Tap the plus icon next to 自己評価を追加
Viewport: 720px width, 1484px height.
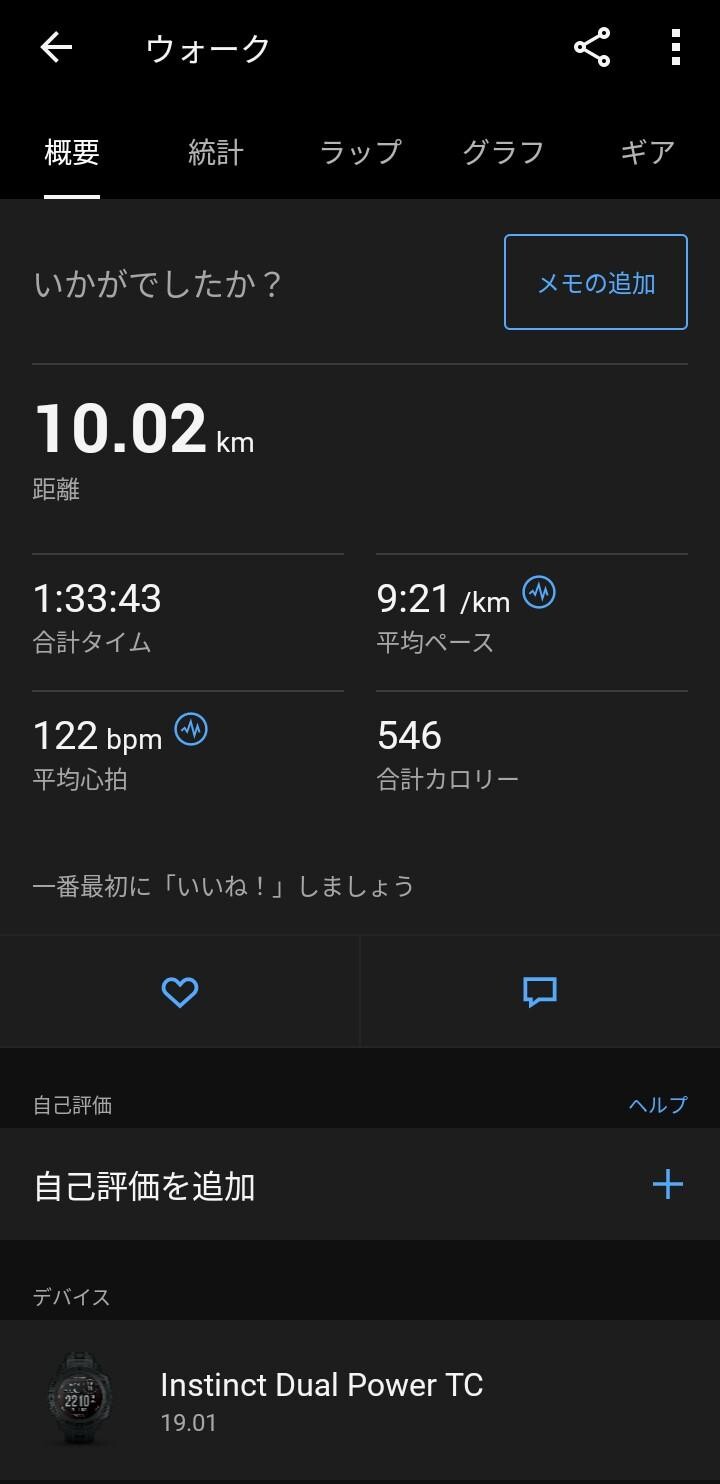pos(667,1183)
